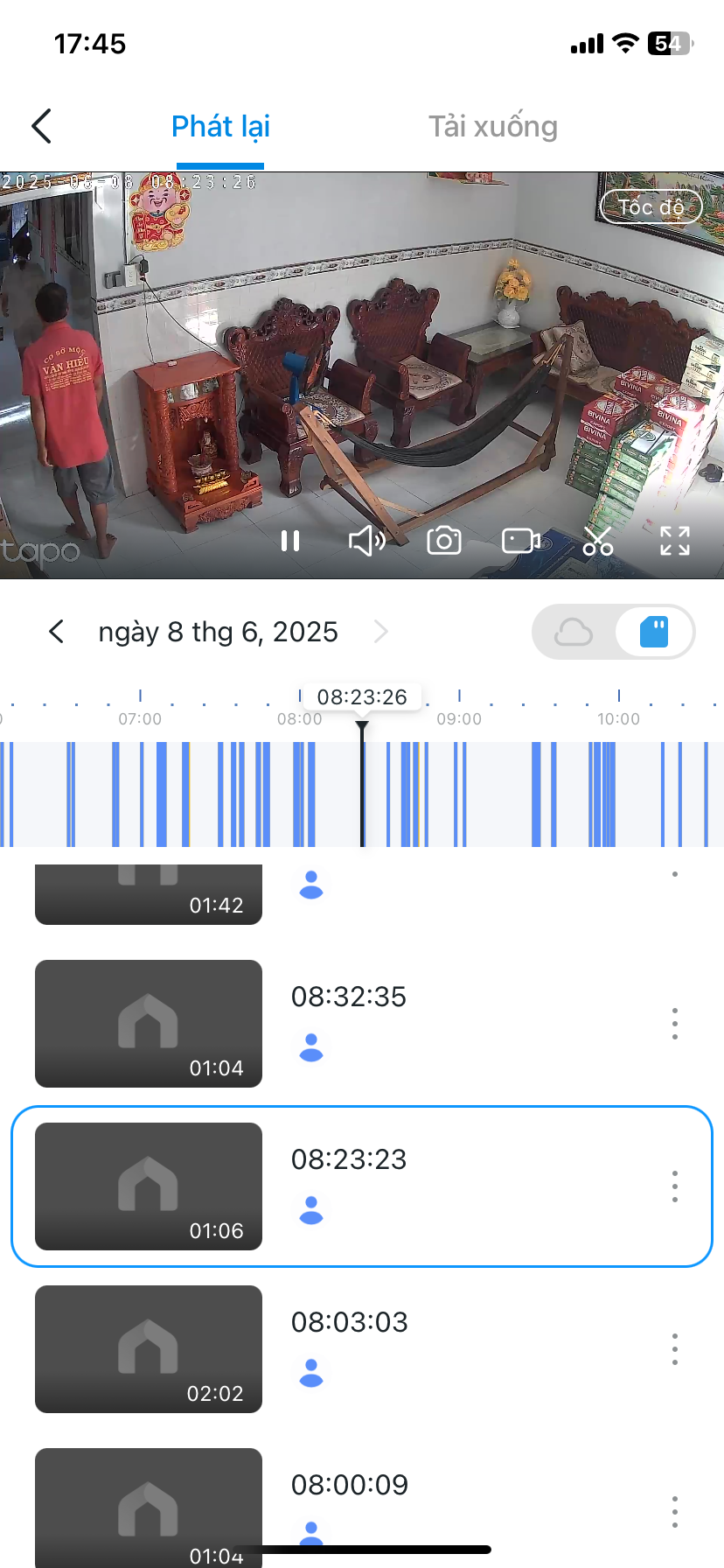
Task: Enter fullscreen video mode
Action: [x=675, y=542]
